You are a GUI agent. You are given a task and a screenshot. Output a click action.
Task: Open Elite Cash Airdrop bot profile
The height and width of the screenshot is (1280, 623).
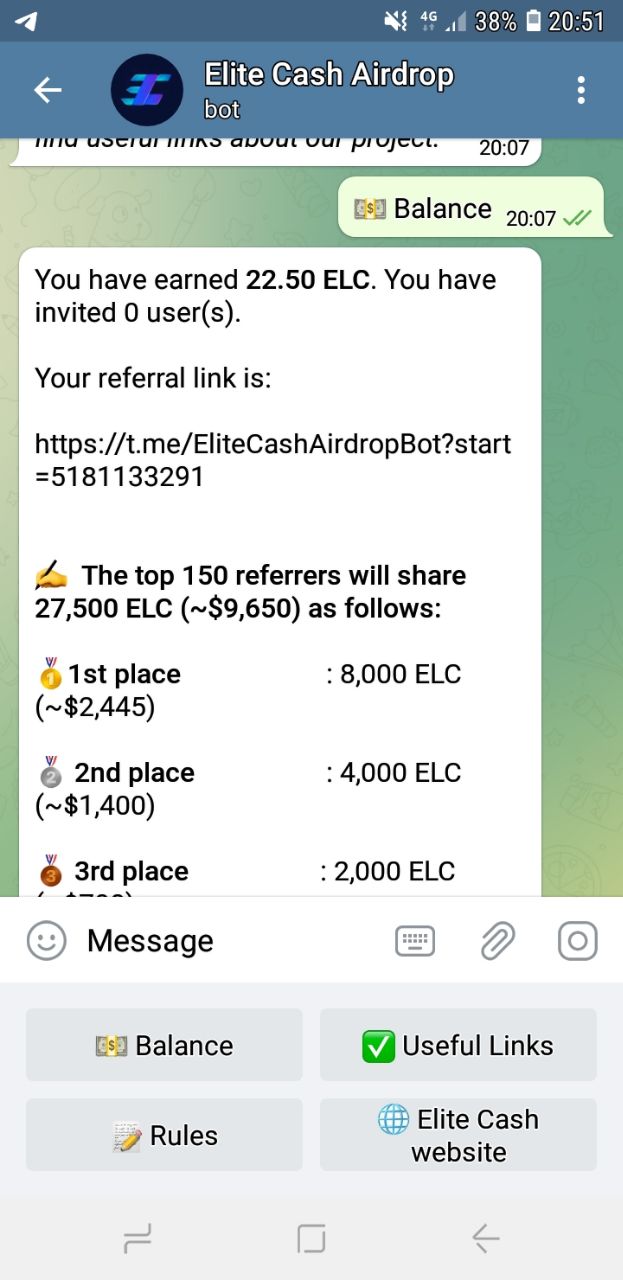[x=328, y=90]
